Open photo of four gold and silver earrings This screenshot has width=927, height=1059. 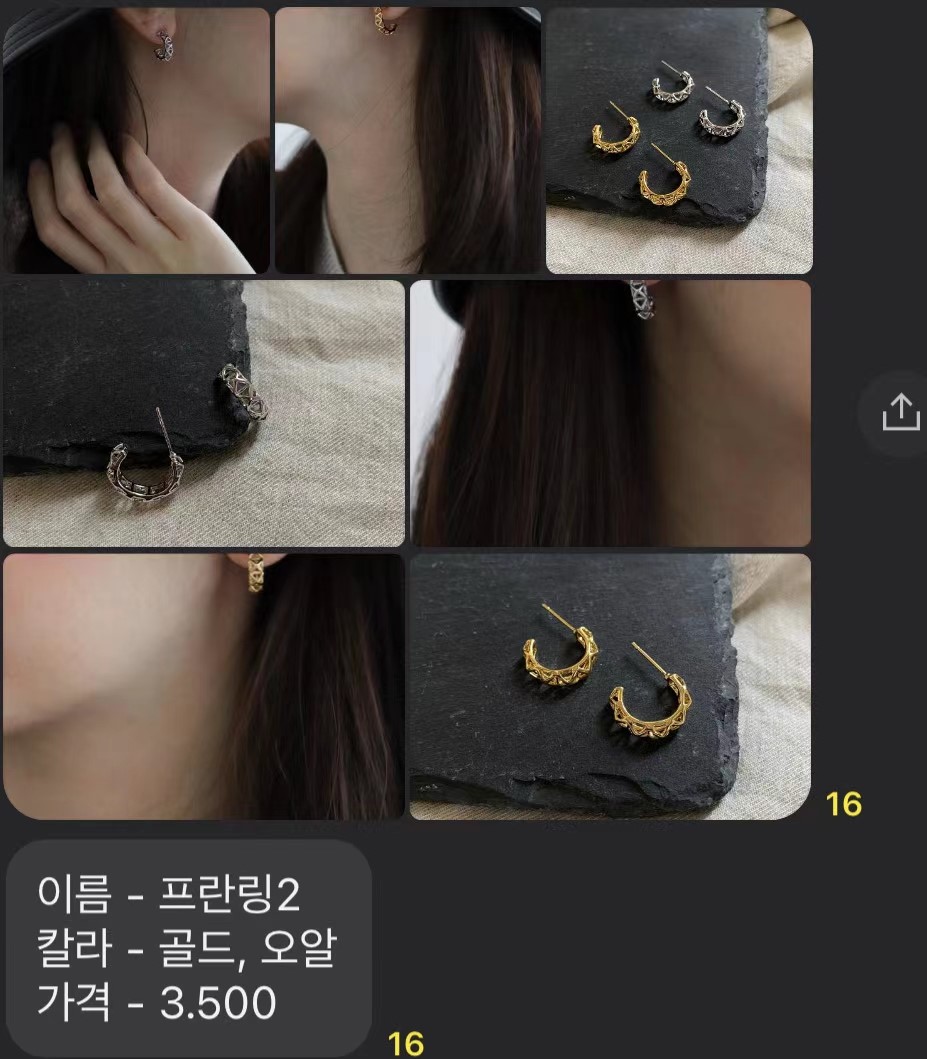click(x=678, y=140)
